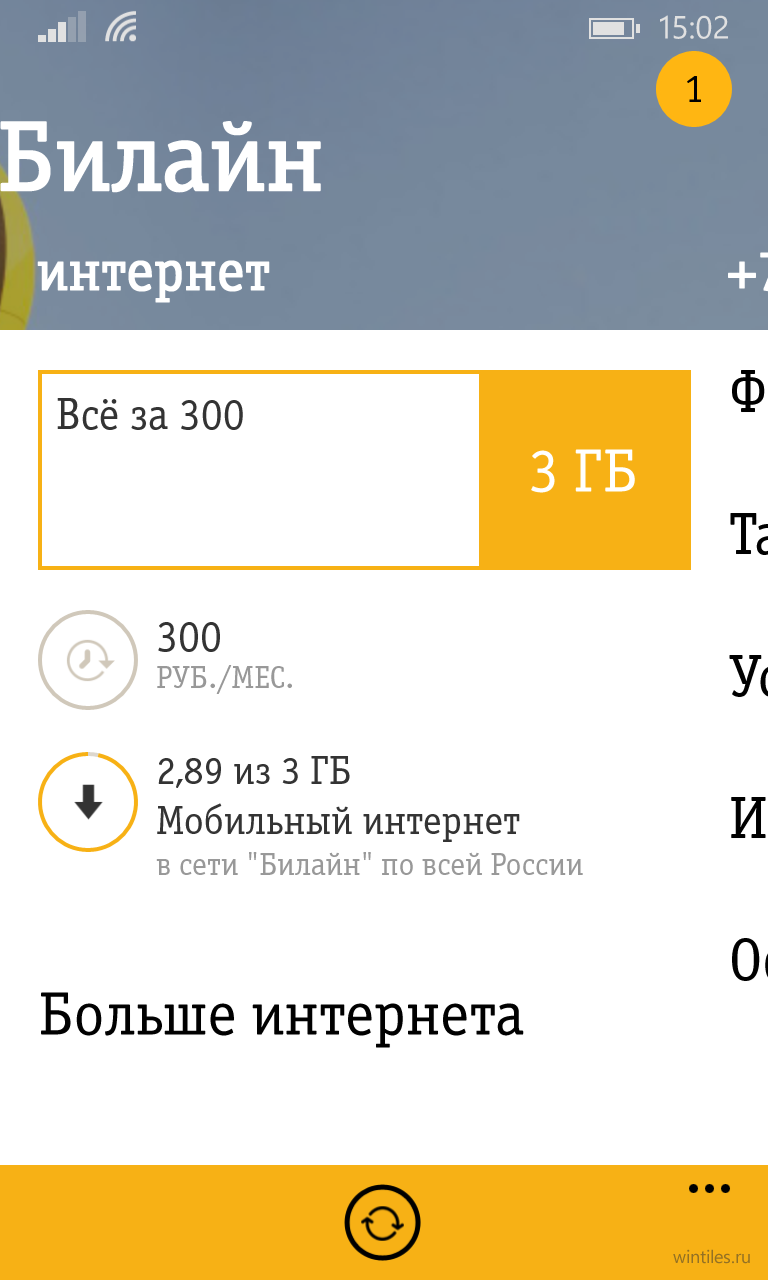This screenshot has width=768, height=1280.
Task: Open the three-dot overflow menu
Action: (710, 1189)
